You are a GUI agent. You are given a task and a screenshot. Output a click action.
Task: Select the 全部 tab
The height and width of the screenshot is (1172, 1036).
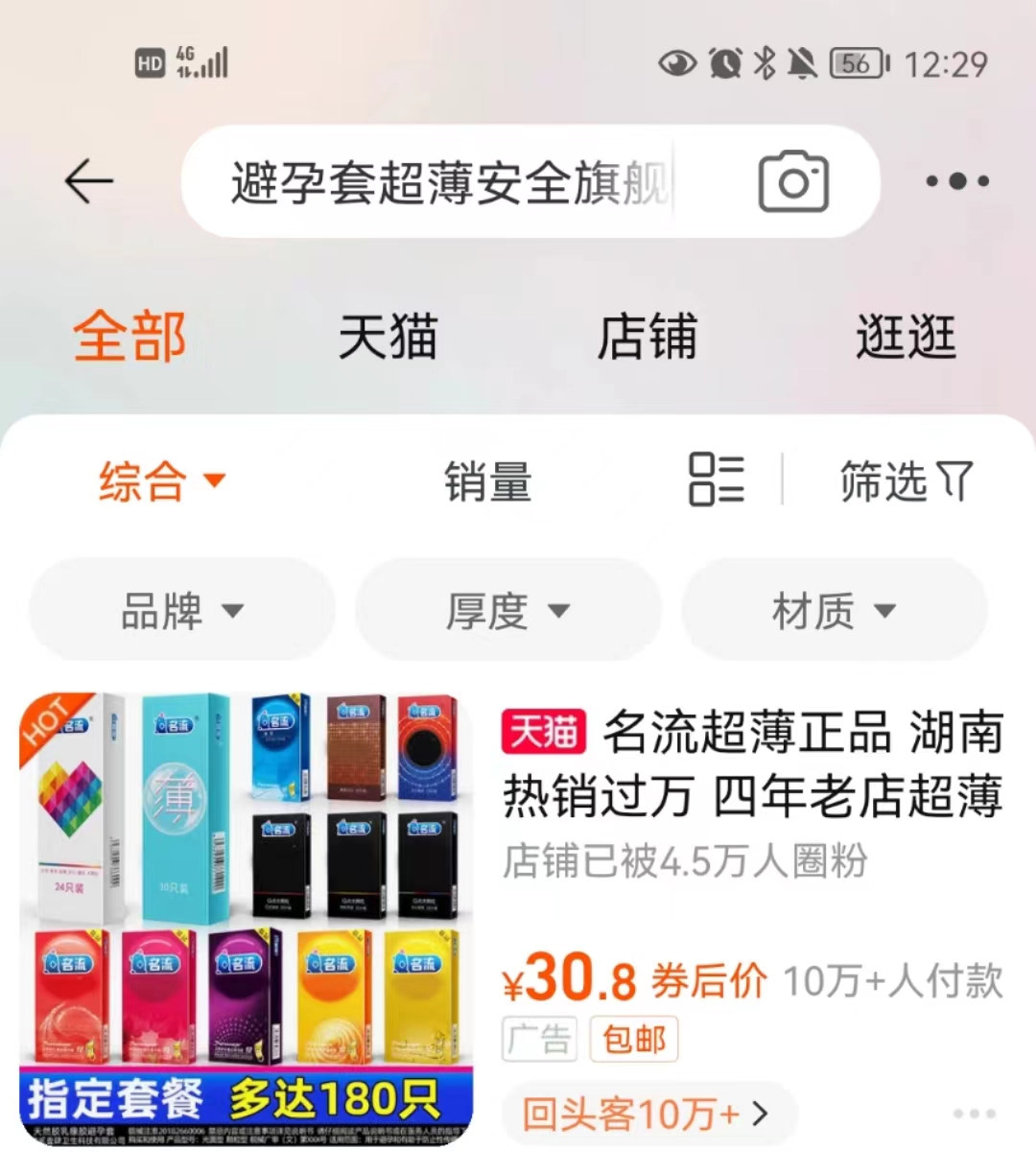point(129,338)
